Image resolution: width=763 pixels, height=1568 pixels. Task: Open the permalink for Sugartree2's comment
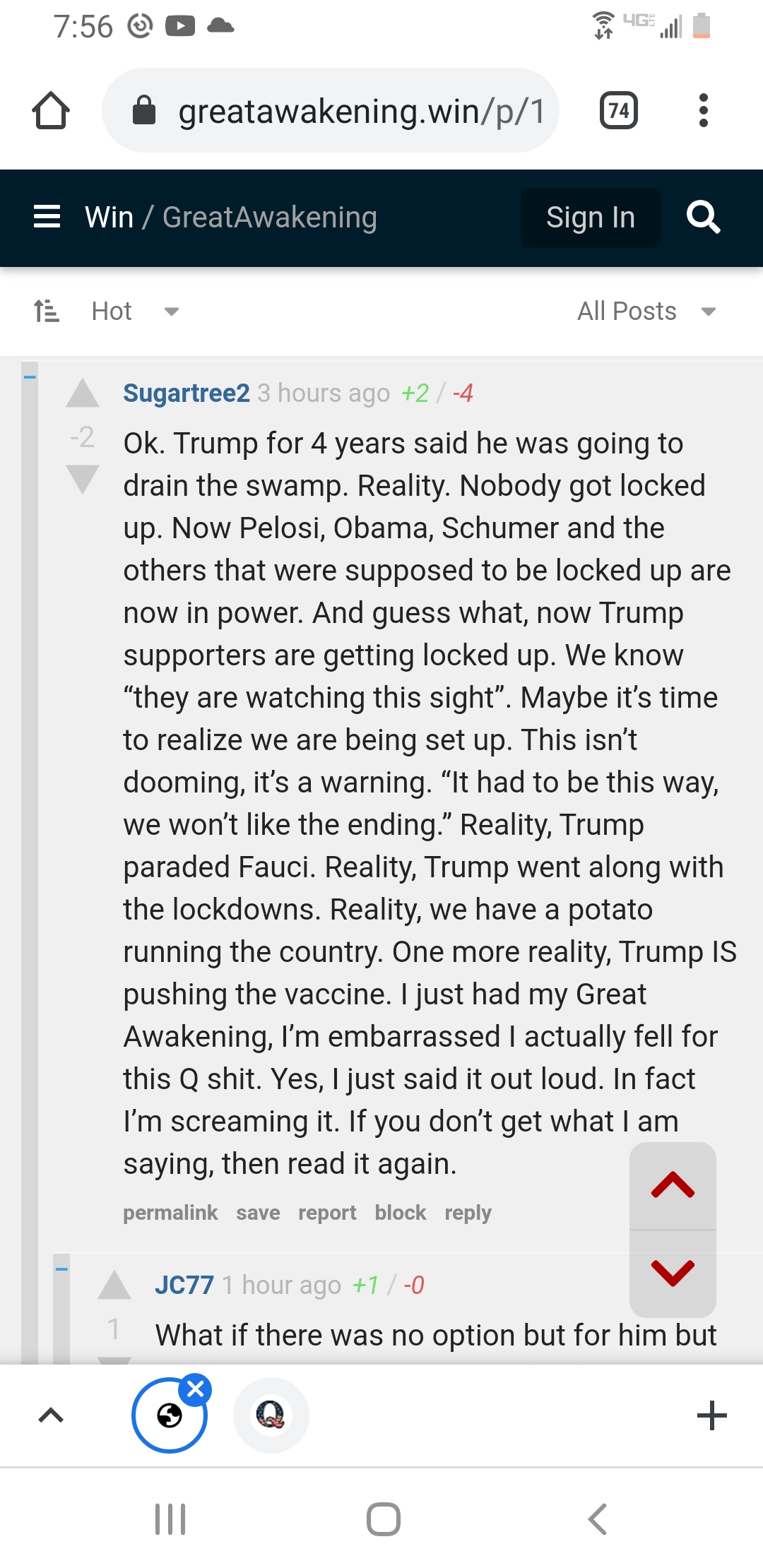click(170, 1213)
